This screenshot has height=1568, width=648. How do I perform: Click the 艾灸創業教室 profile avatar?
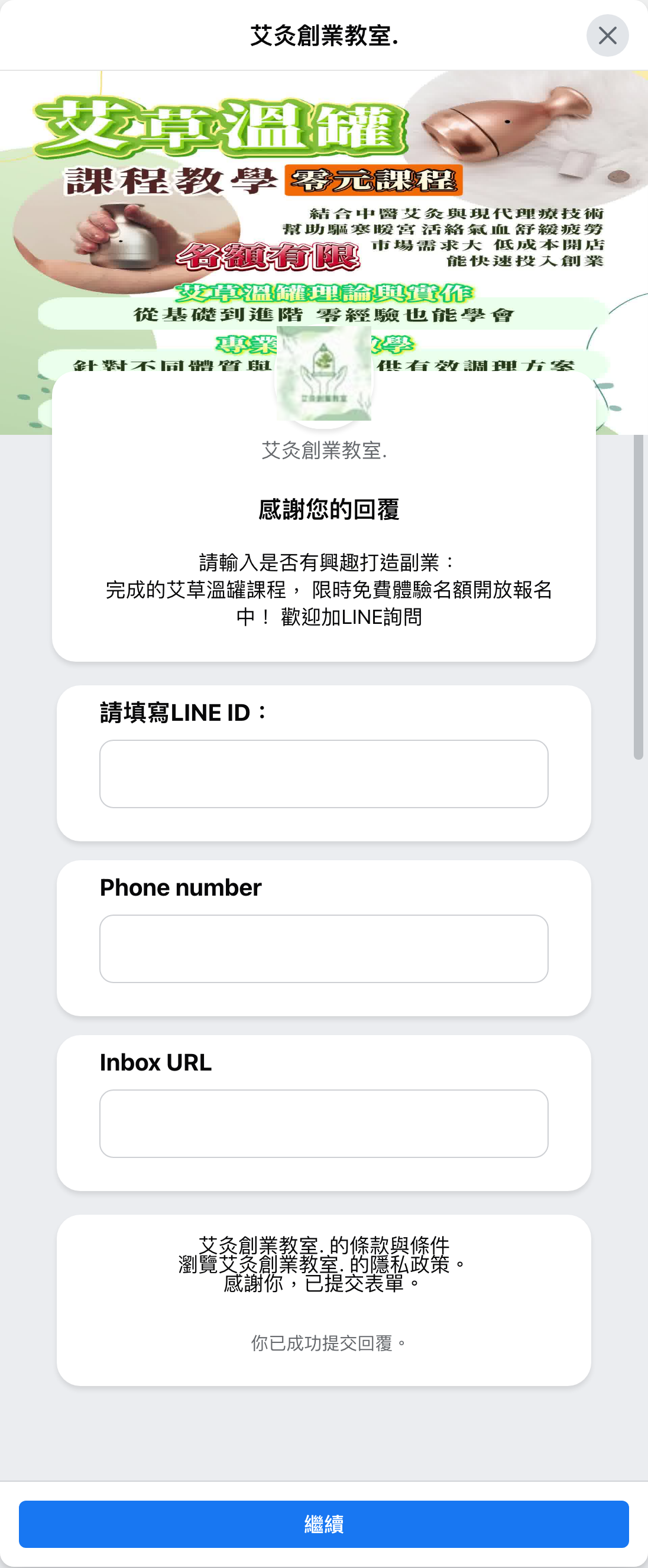tap(323, 375)
